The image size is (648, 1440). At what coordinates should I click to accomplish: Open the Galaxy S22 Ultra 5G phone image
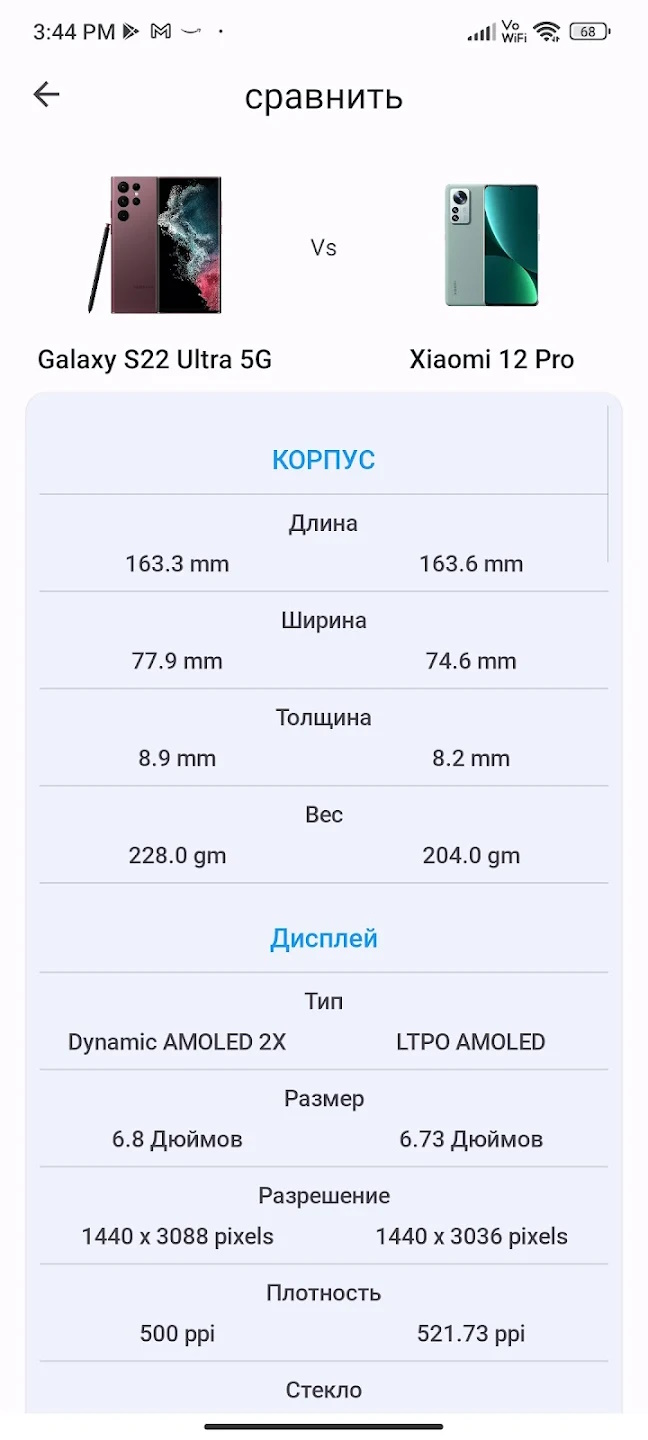point(155,245)
